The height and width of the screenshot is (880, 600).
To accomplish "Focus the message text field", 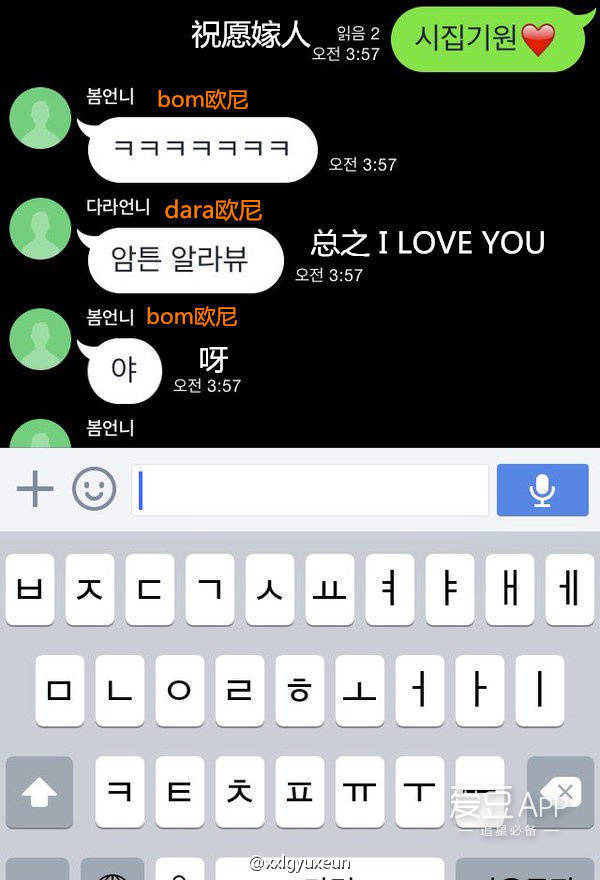I will (x=310, y=490).
